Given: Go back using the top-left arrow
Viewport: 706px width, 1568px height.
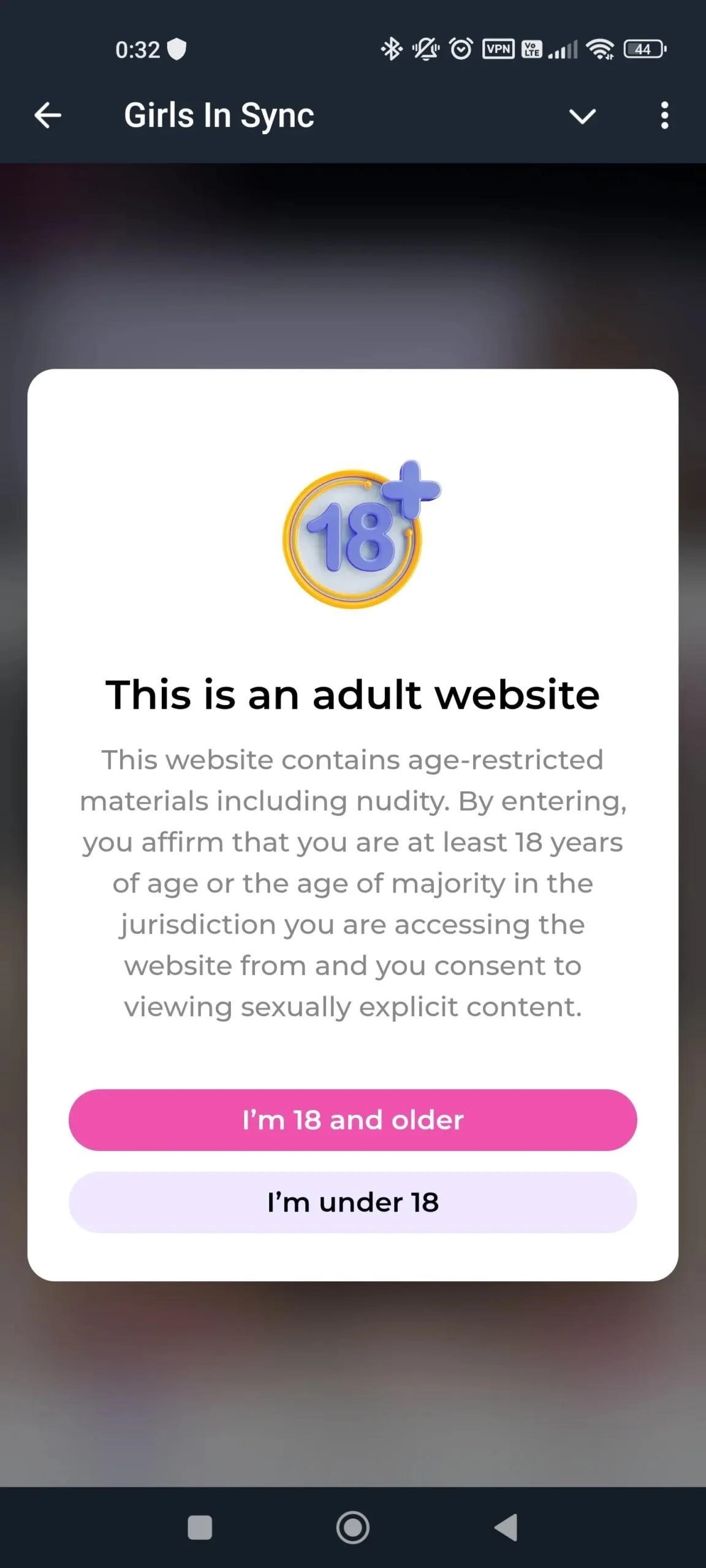Looking at the screenshot, I should [48, 115].
